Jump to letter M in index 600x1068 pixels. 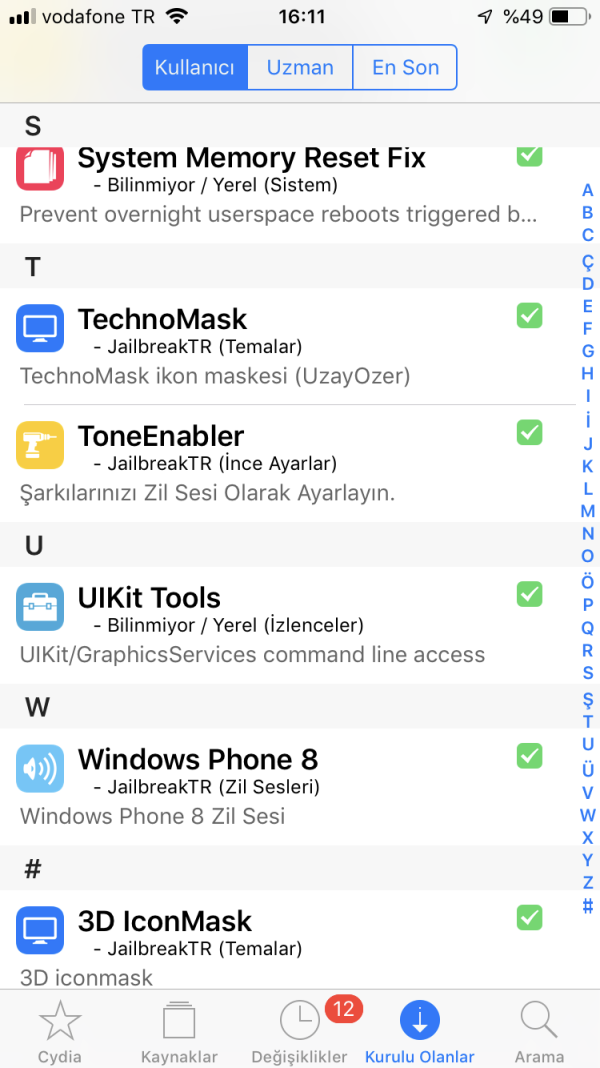pyautogui.click(x=588, y=511)
